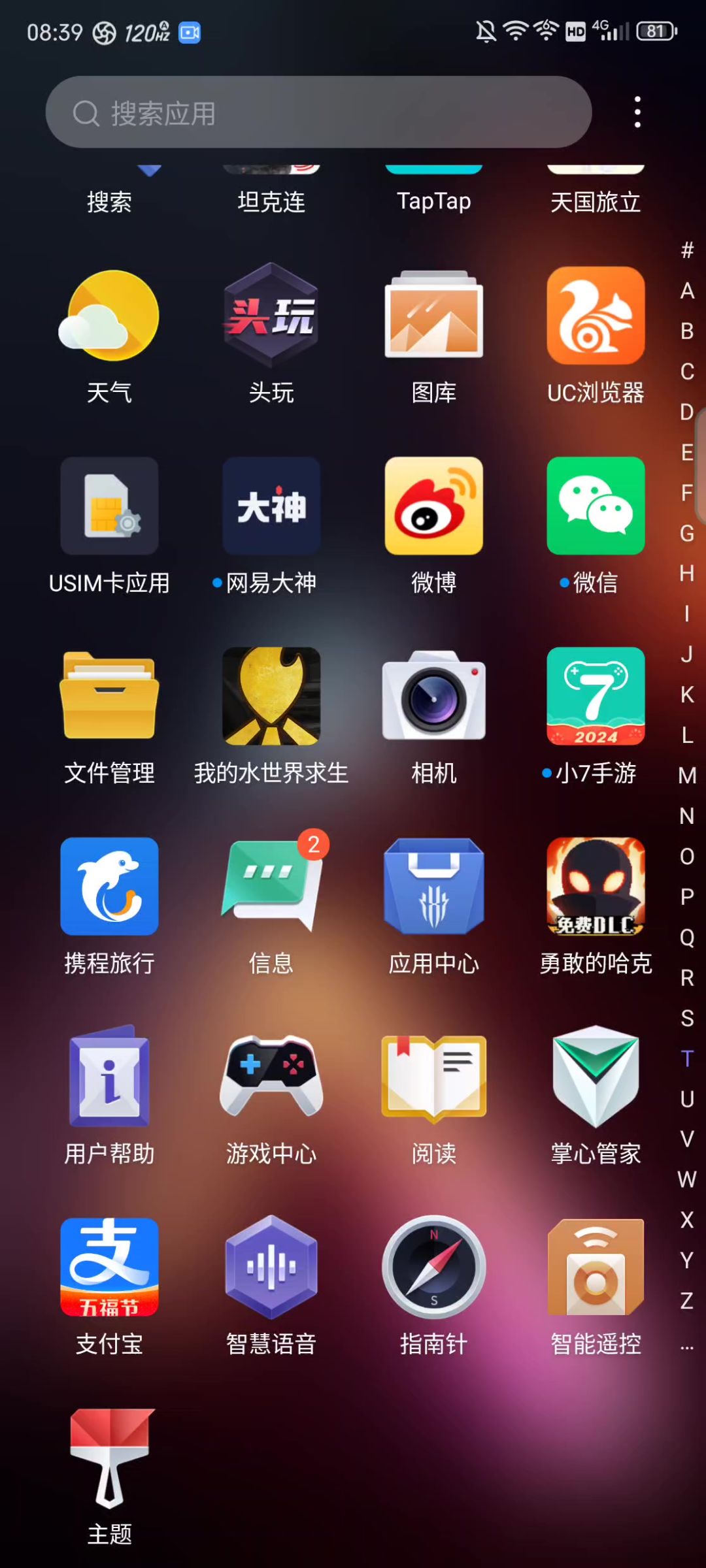Launch the 相机 camera app

433,696
